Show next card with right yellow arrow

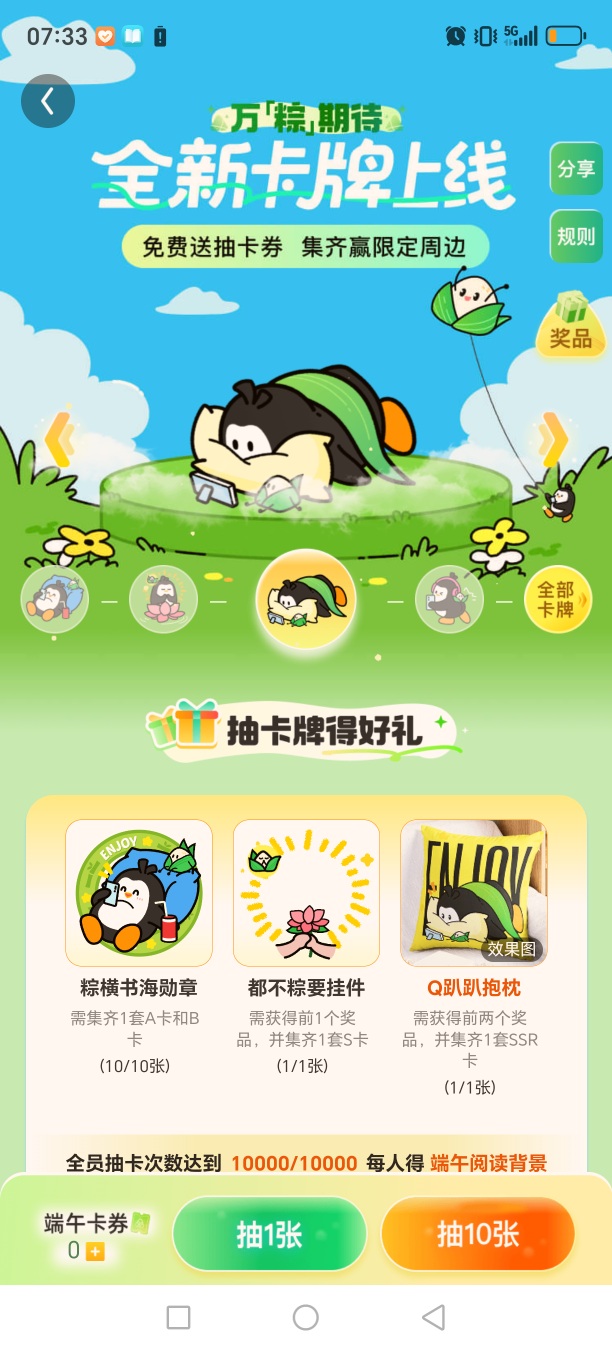(x=553, y=438)
